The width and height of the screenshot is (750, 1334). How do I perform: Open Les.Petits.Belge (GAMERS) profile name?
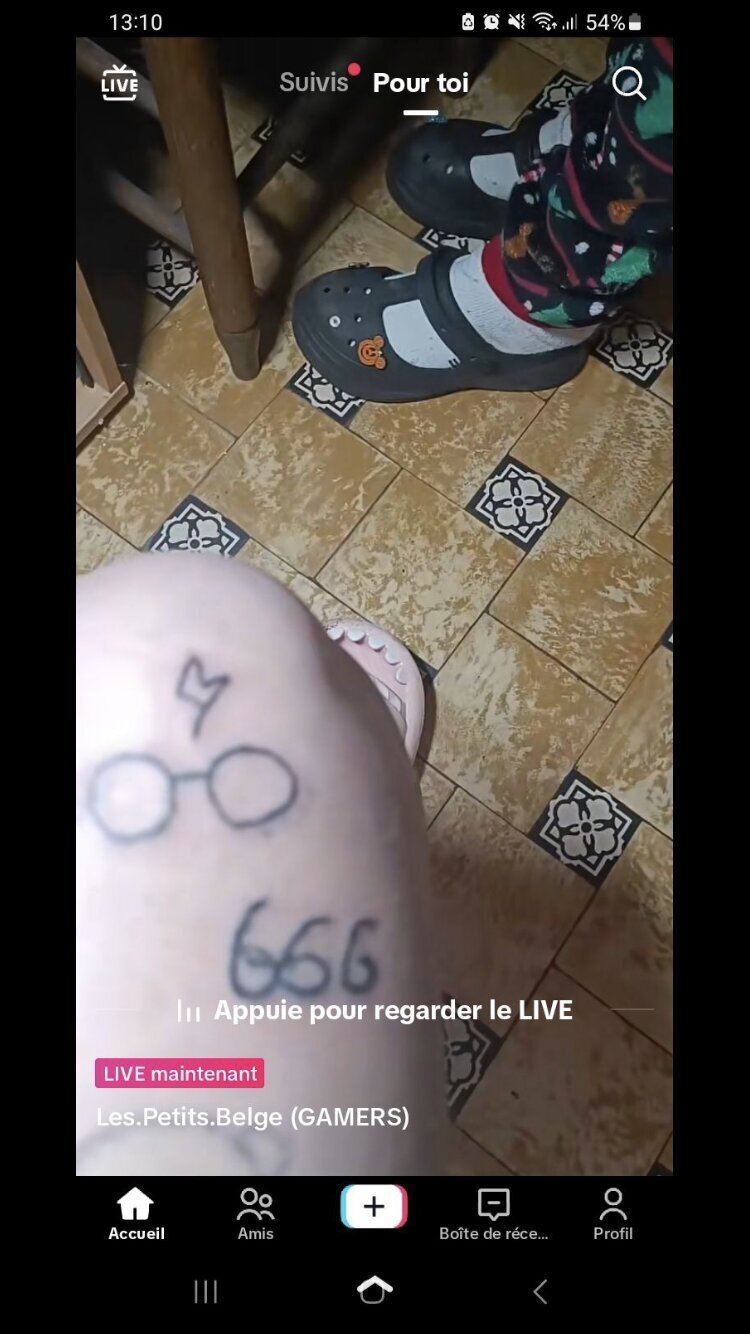tap(253, 1117)
